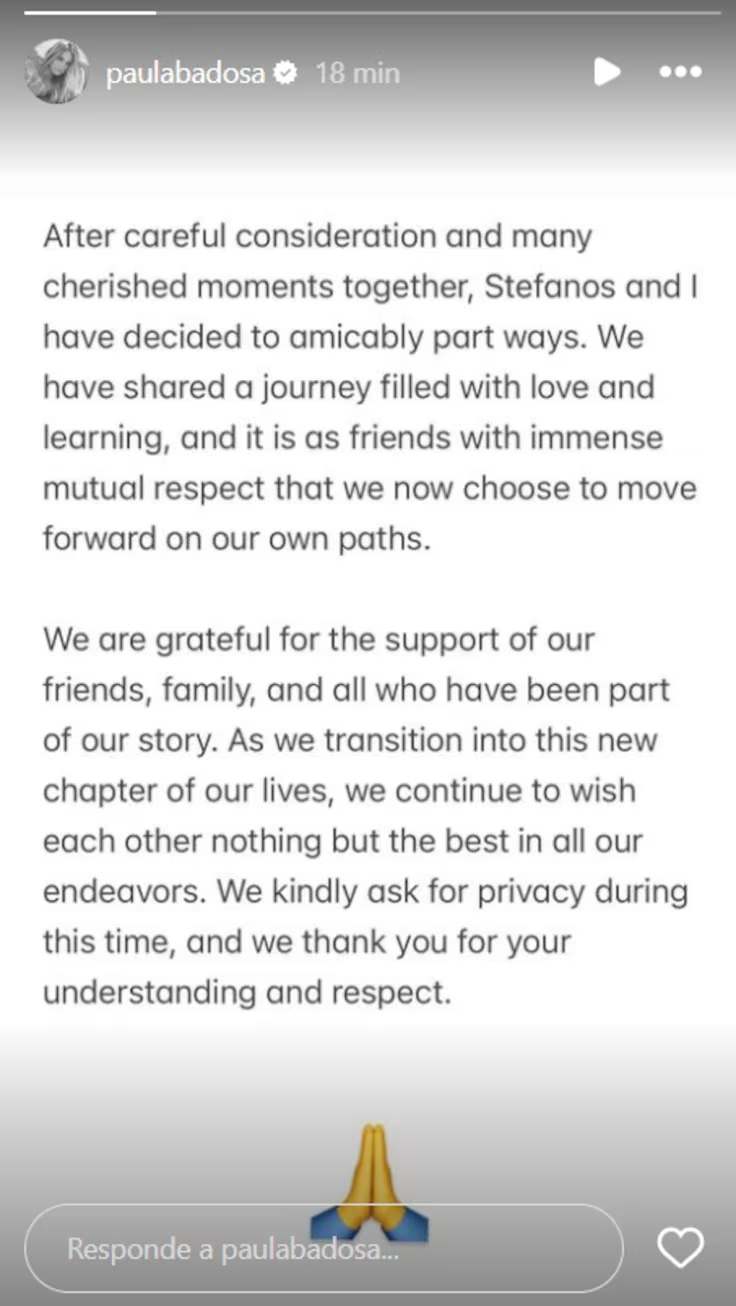This screenshot has width=736, height=1306.
Task: Resume story playback with play icon
Action: (x=606, y=72)
